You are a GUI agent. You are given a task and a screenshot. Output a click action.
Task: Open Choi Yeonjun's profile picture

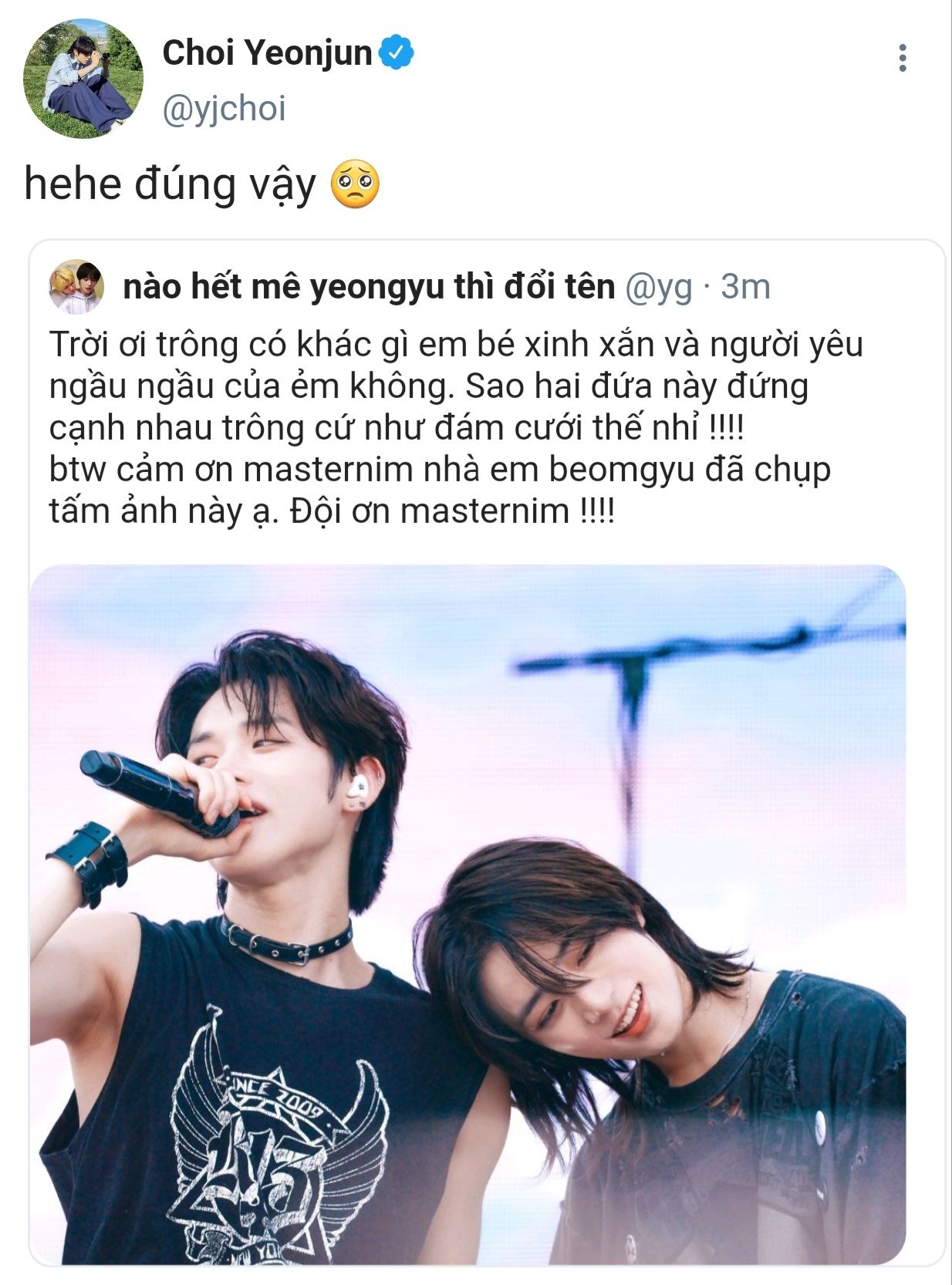coord(83,79)
